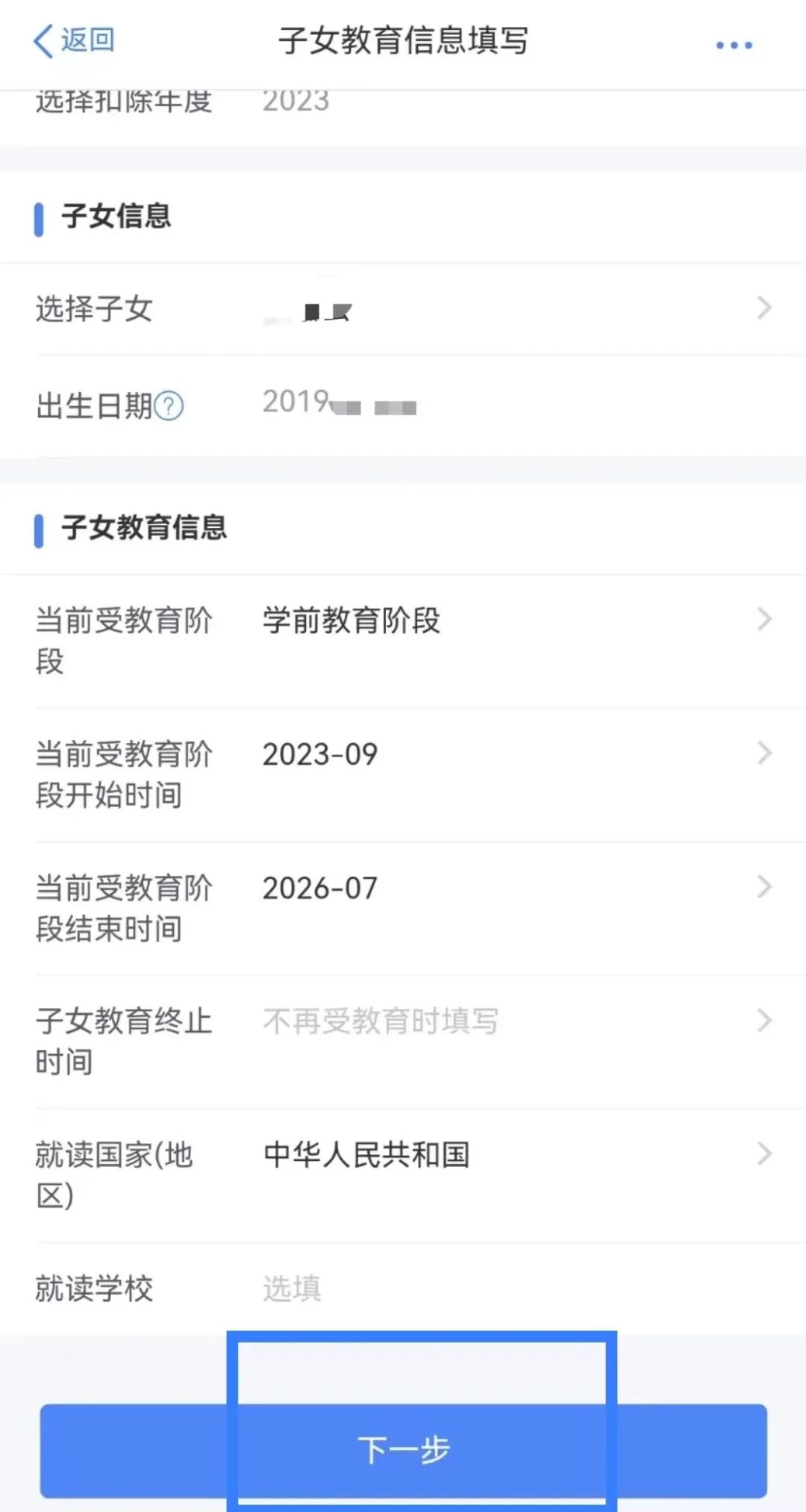
Task: Open the 选择子女 child selector
Action: (x=403, y=309)
